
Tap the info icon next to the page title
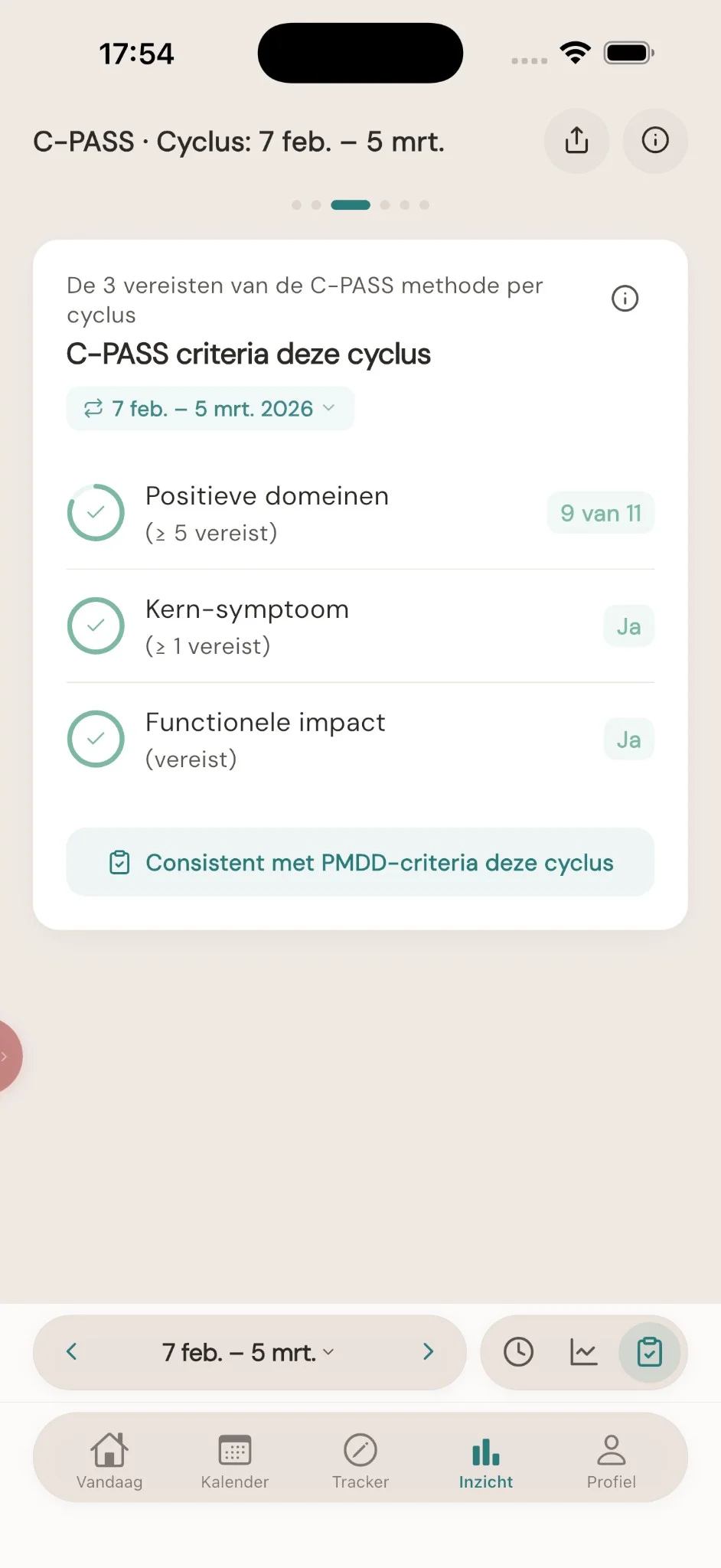coord(655,141)
